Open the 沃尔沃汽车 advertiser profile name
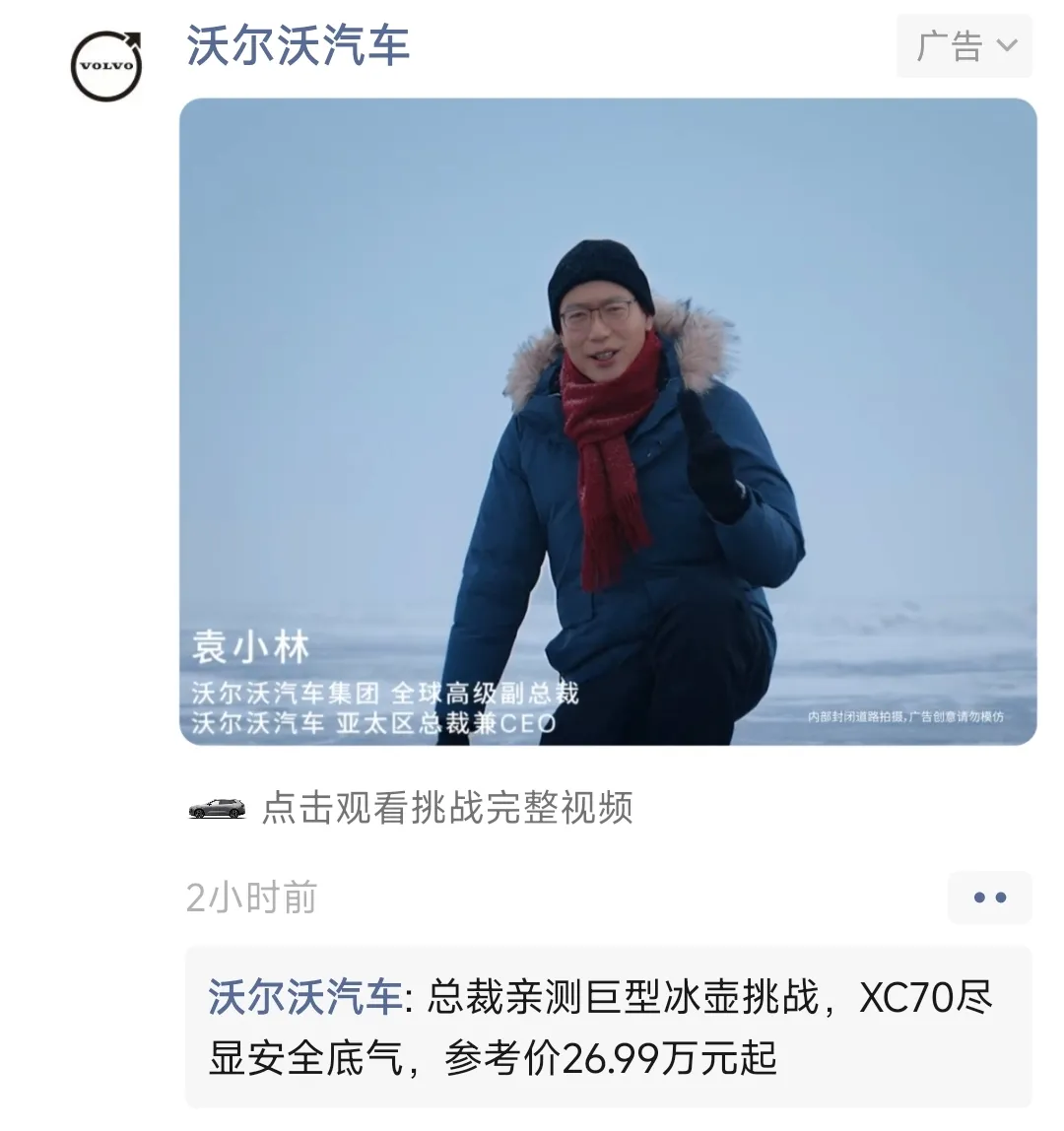Image resolution: width=1064 pixels, height=1131 pixels. pyautogui.click(x=298, y=46)
